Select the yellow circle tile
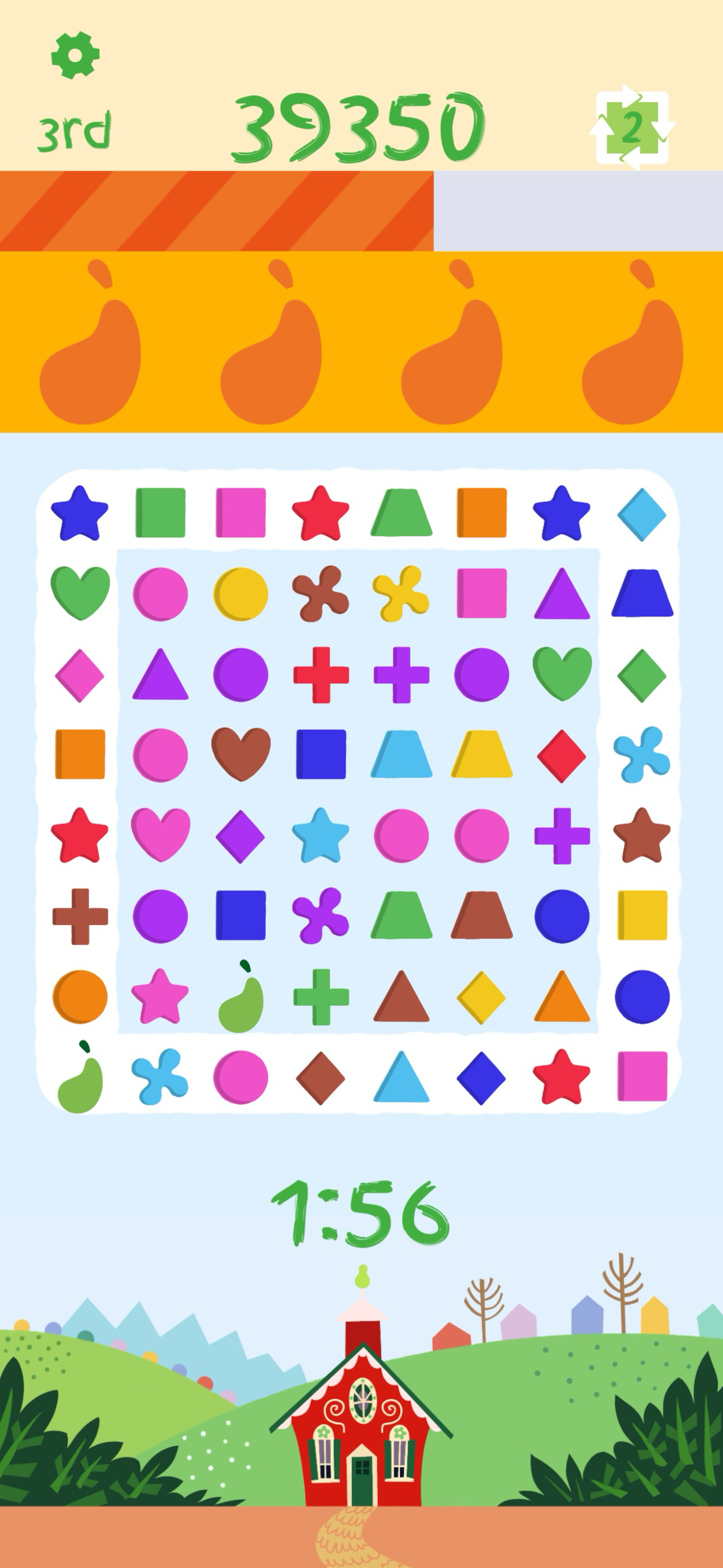Image resolution: width=723 pixels, height=1568 pixels. point(241,594)
